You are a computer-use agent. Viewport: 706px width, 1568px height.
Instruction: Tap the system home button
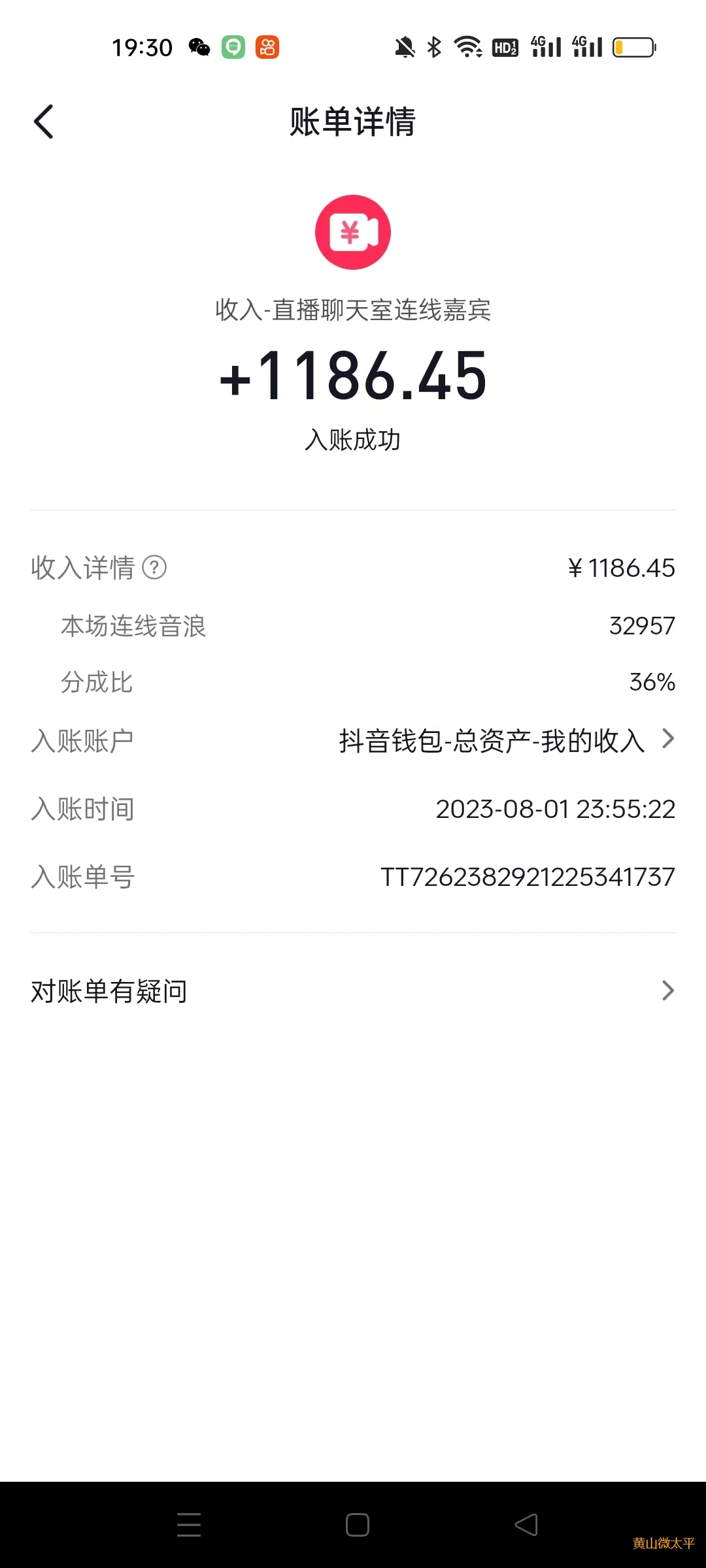[x=358, y=1525]
